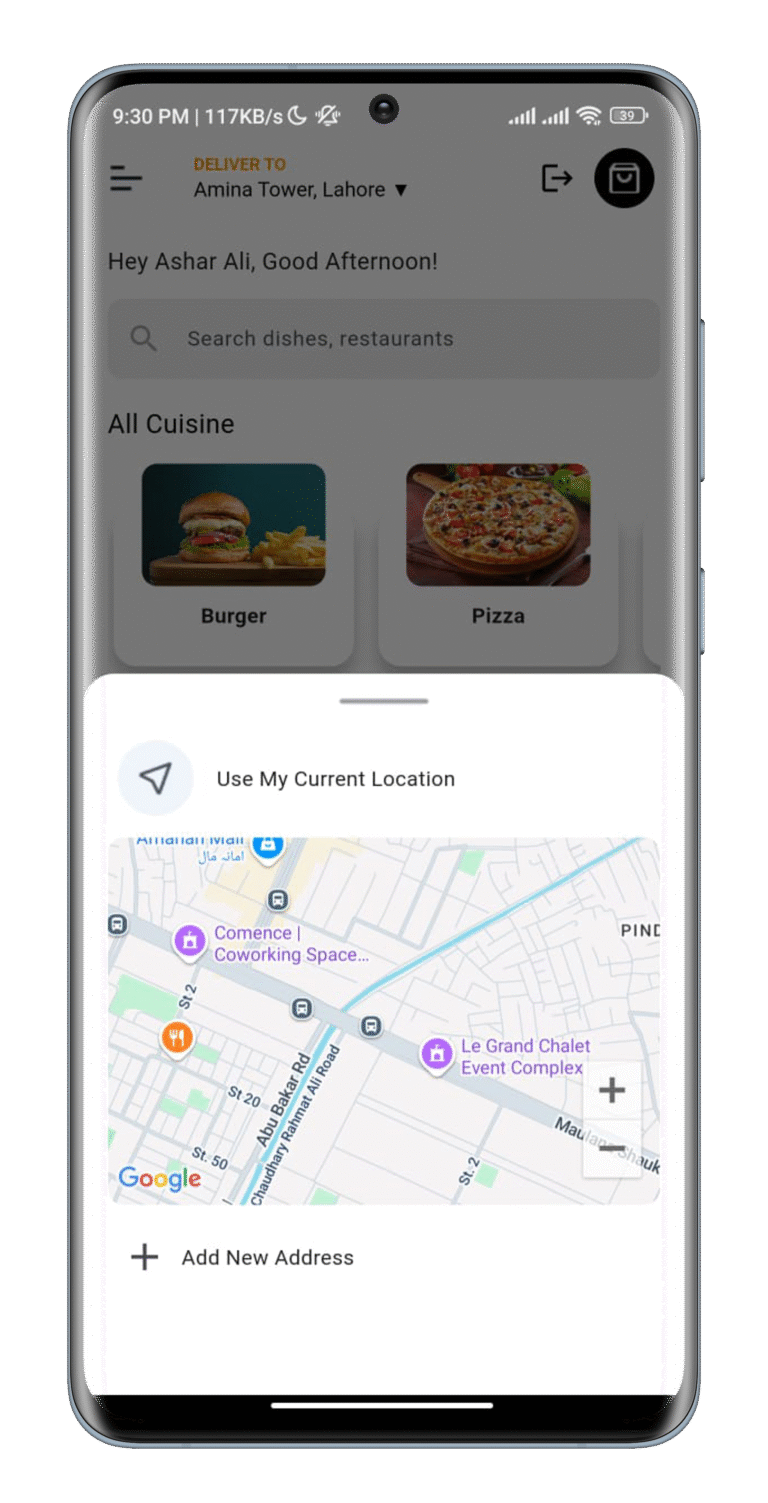
Task: Tap the logout icon
Action: point(557,178)
